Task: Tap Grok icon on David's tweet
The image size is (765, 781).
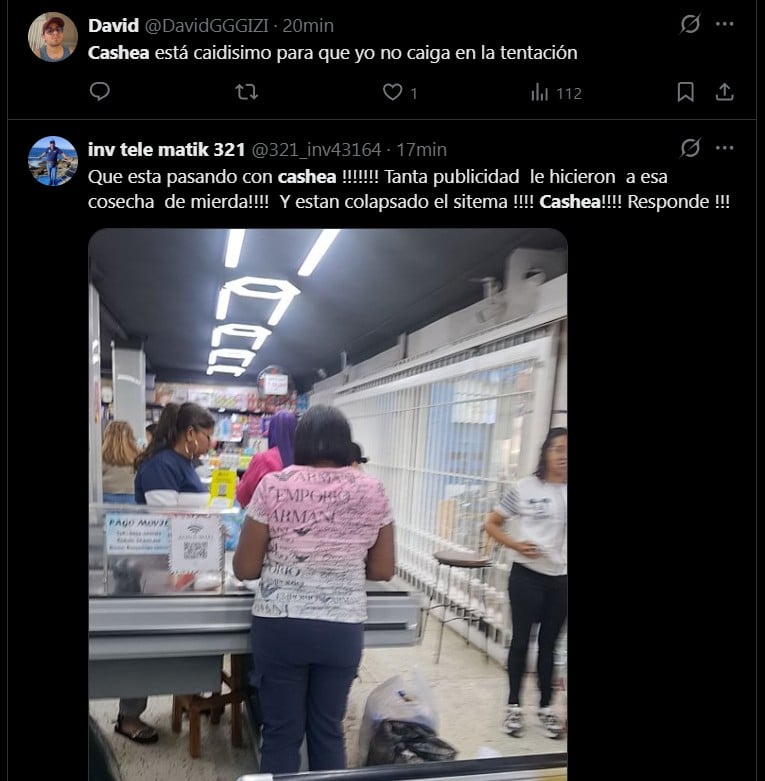Action: click(690, 24)
